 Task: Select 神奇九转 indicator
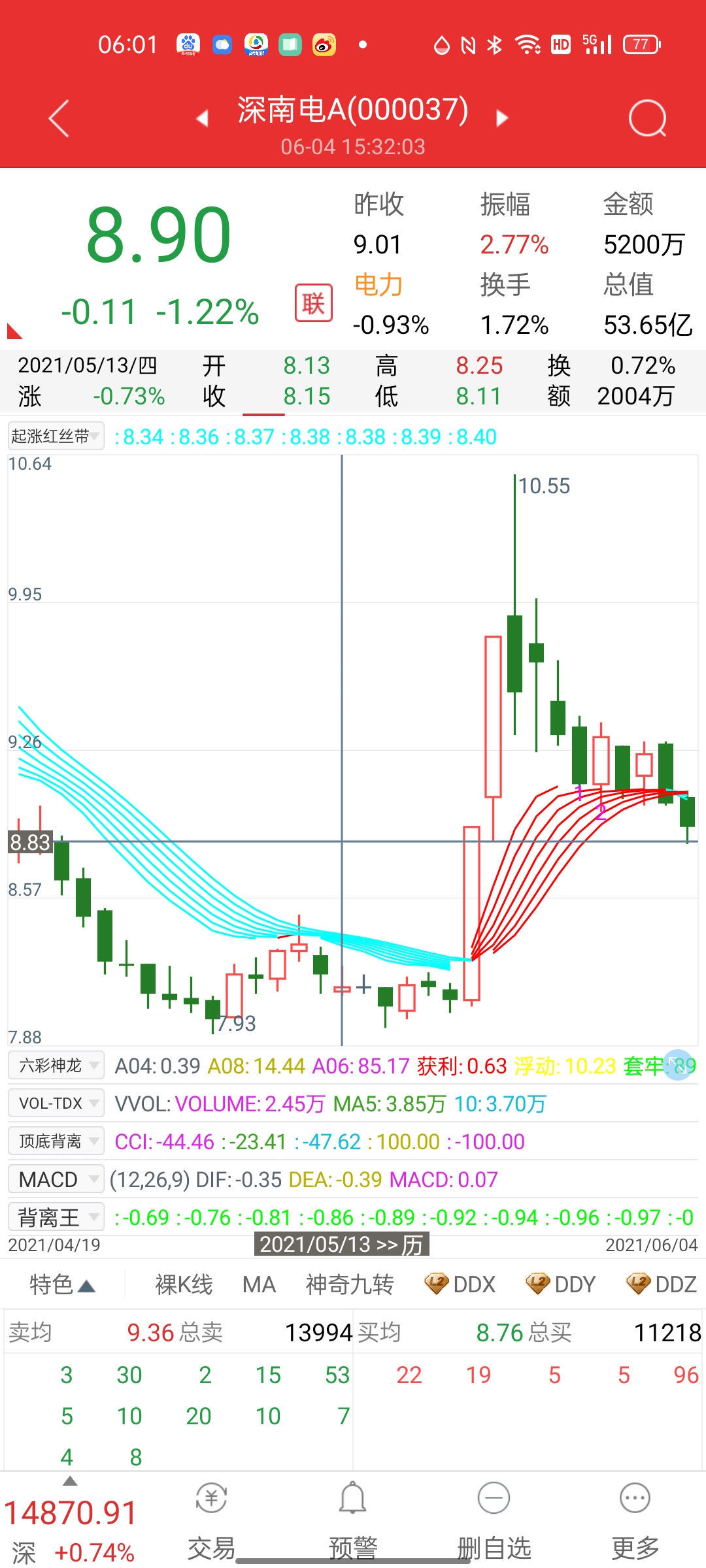tap(350, 1284)
